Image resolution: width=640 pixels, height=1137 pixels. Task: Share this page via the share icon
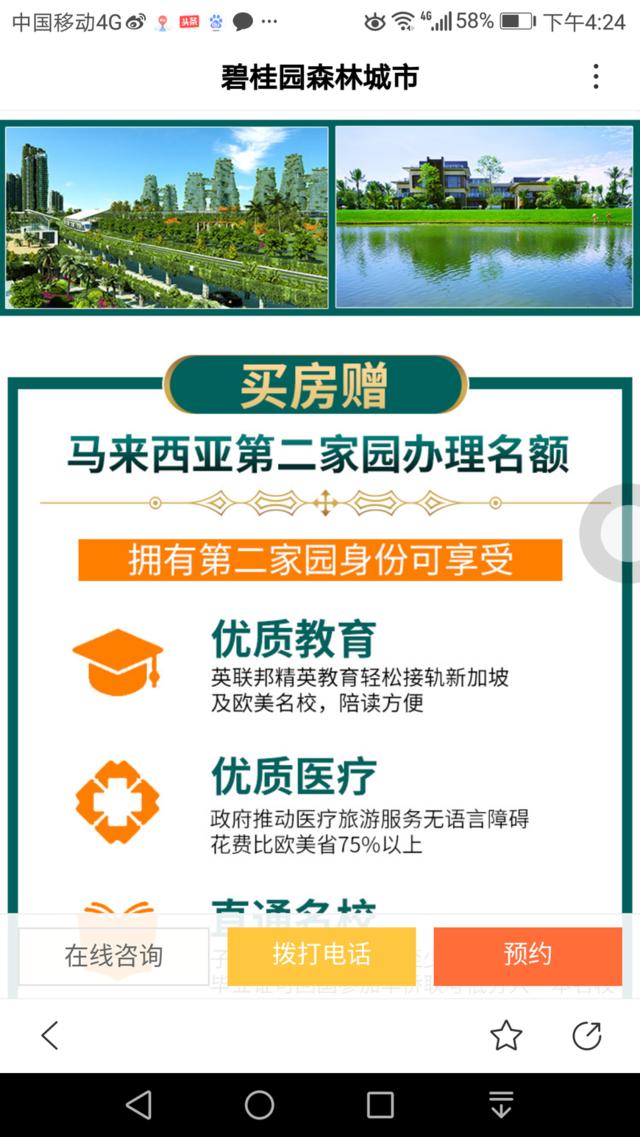click(x=587, y=1035)
